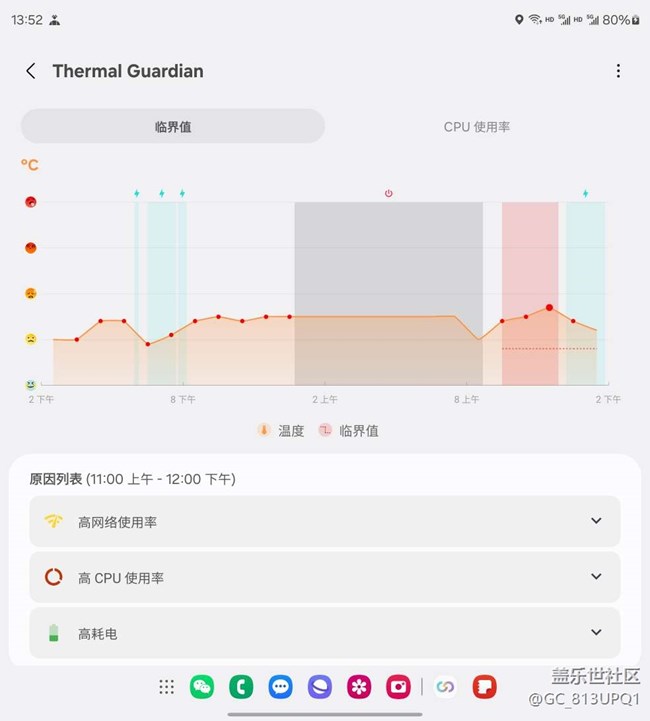Open Messages from the taskbar

coord(280,687)
